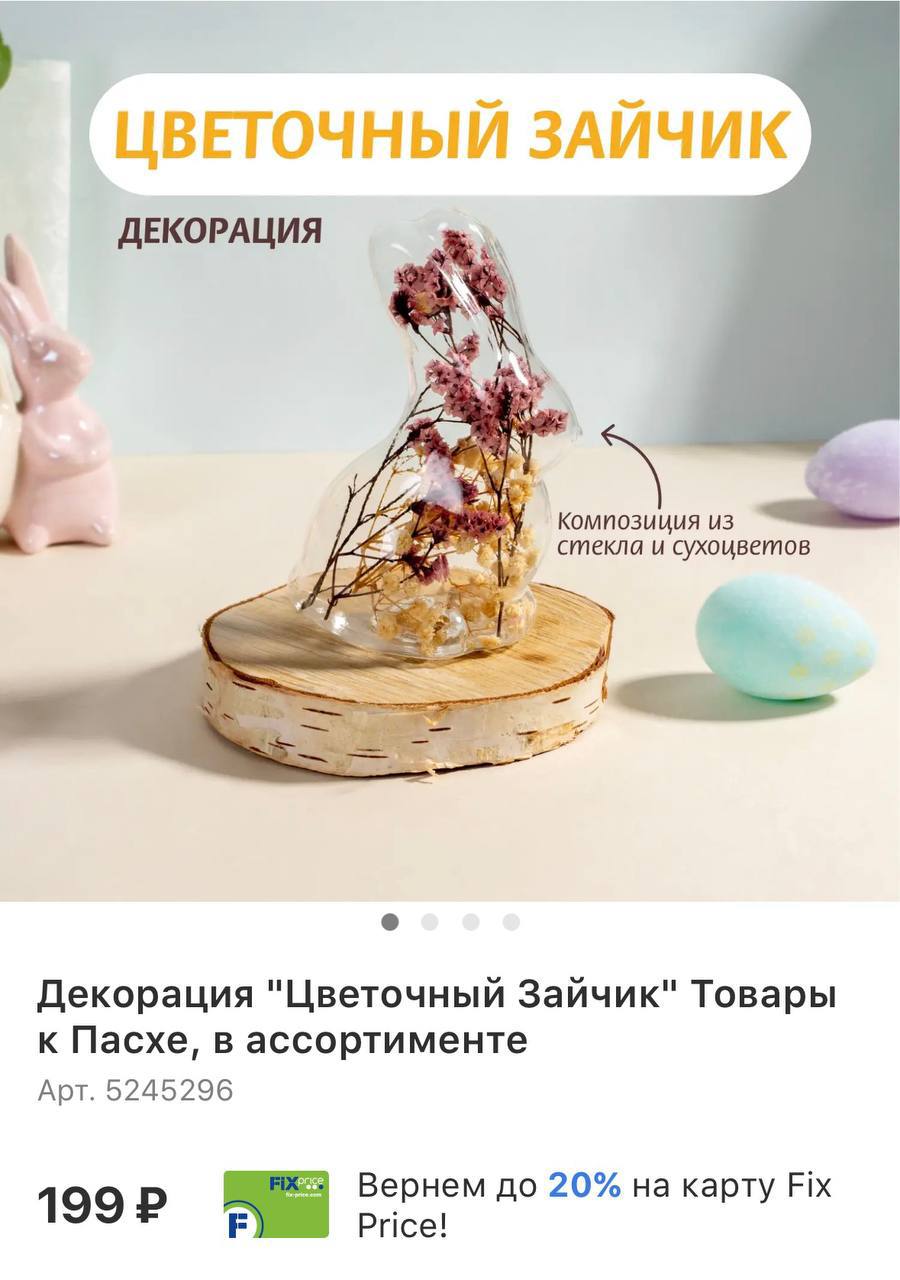900x1280 pixels.
Task: Jump to the second image indicator dot
Action: [x=430, y=922]
